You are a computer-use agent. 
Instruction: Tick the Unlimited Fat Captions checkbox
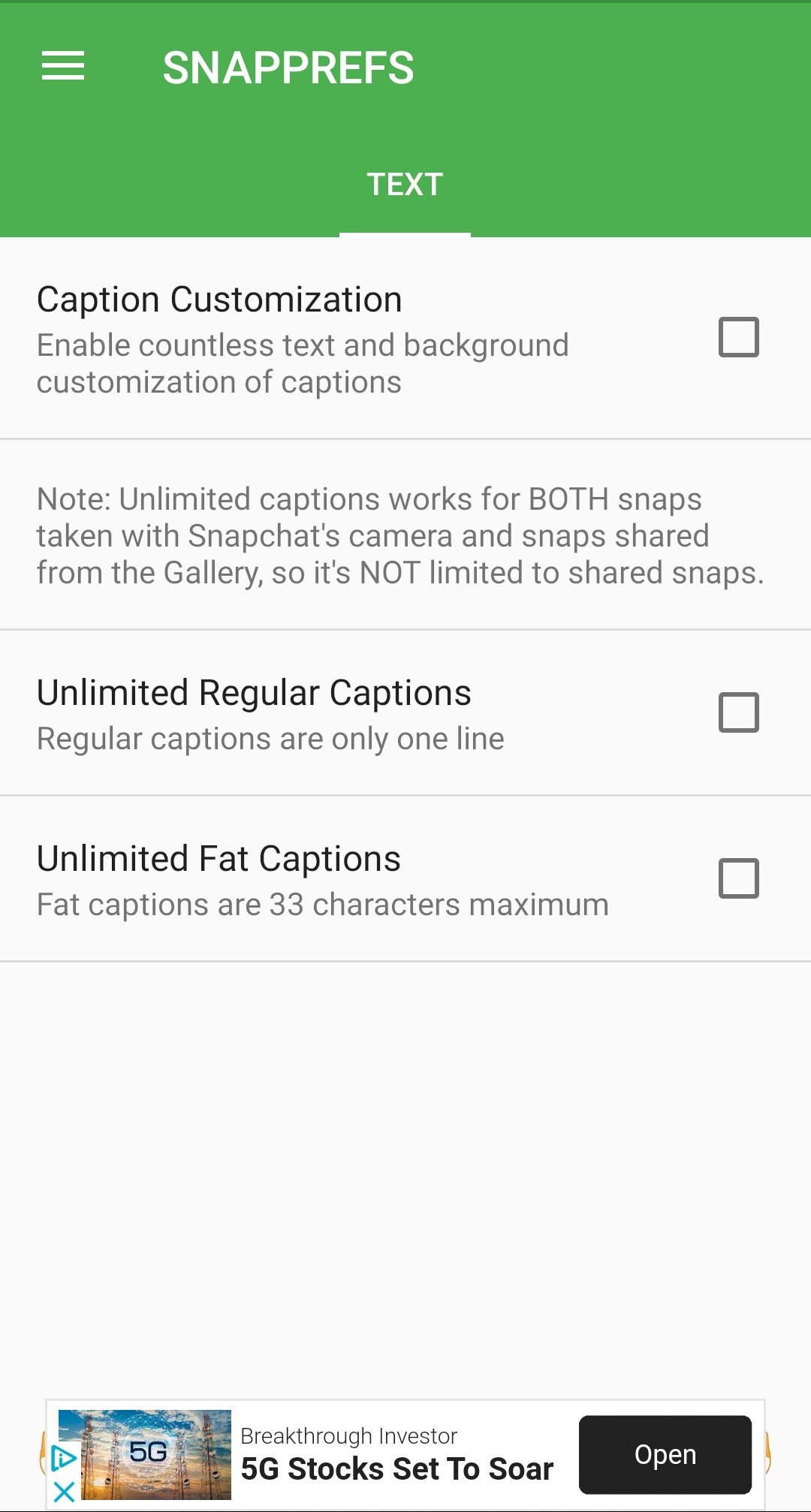coord(739,878)
